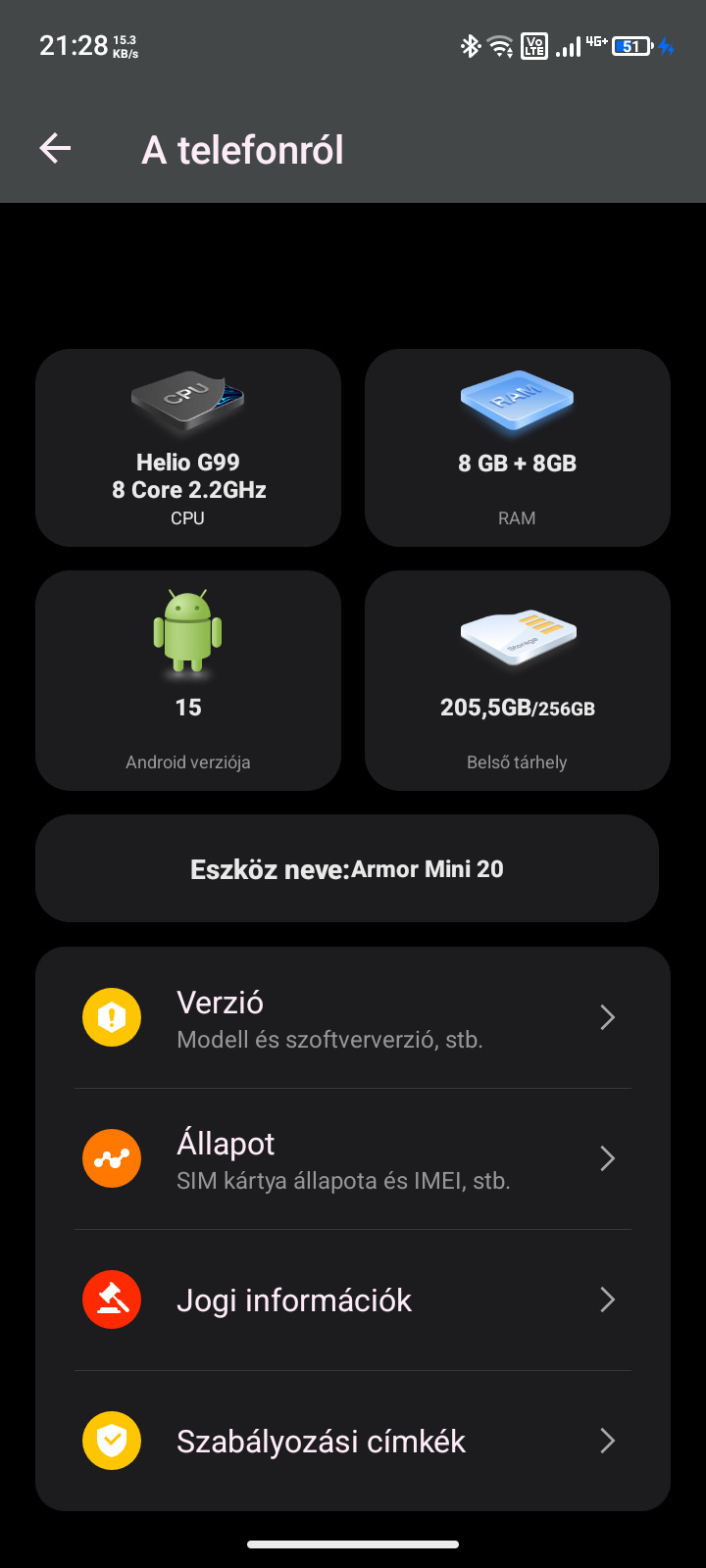Open the Belső tárhely storage card
This screenshot has height=1568, width=706.
[x=517, y=681]
